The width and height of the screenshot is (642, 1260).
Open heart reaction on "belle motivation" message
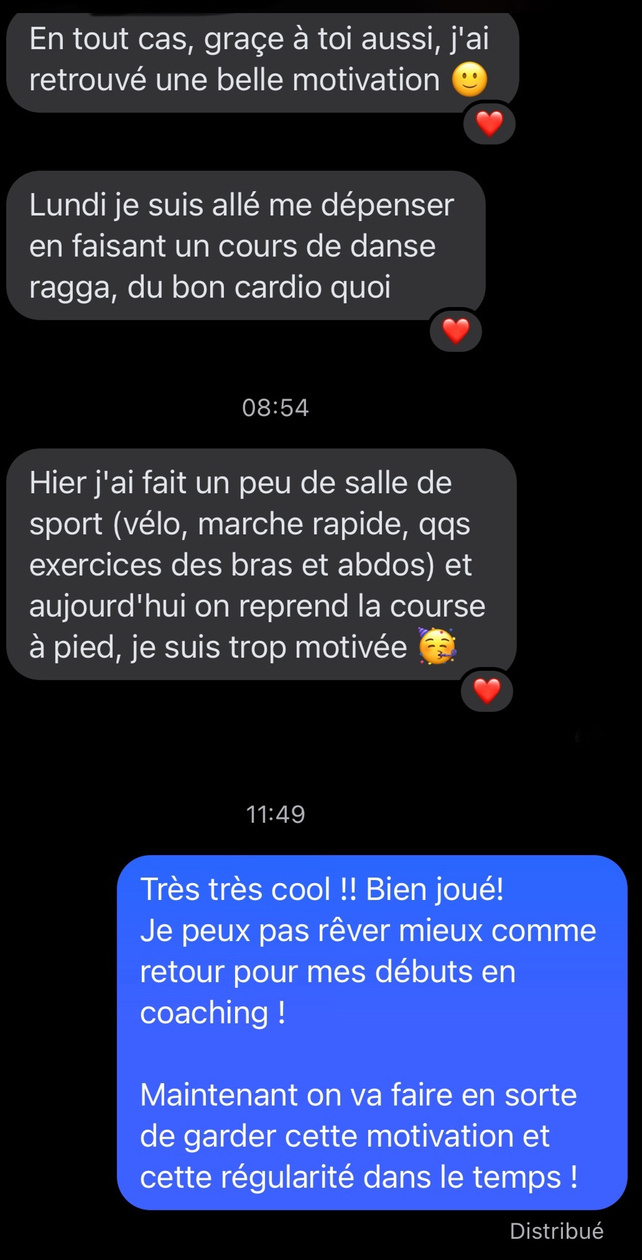coord(489,124)
